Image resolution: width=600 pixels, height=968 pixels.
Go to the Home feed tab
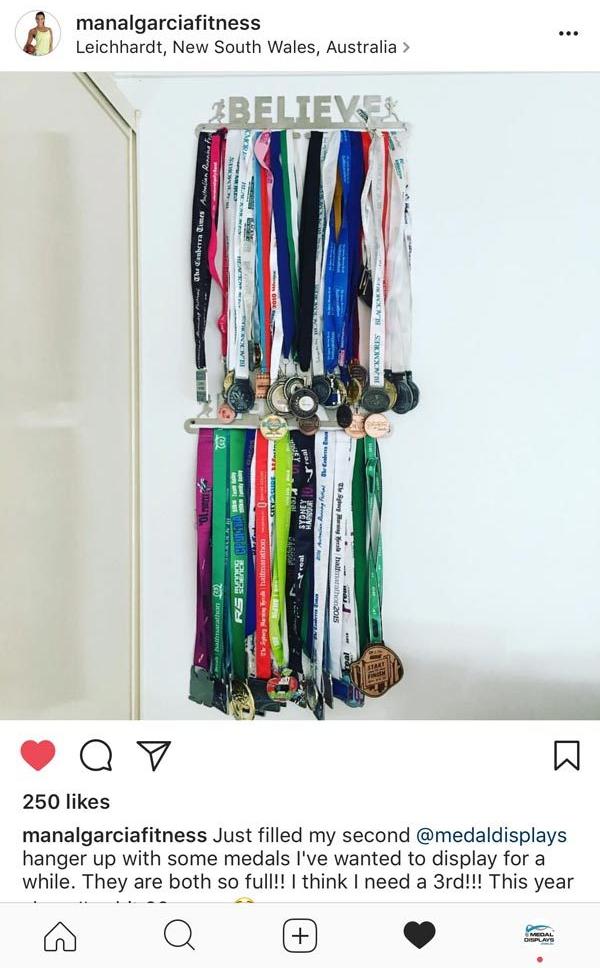pyautogui.click(x=60, y=936)
